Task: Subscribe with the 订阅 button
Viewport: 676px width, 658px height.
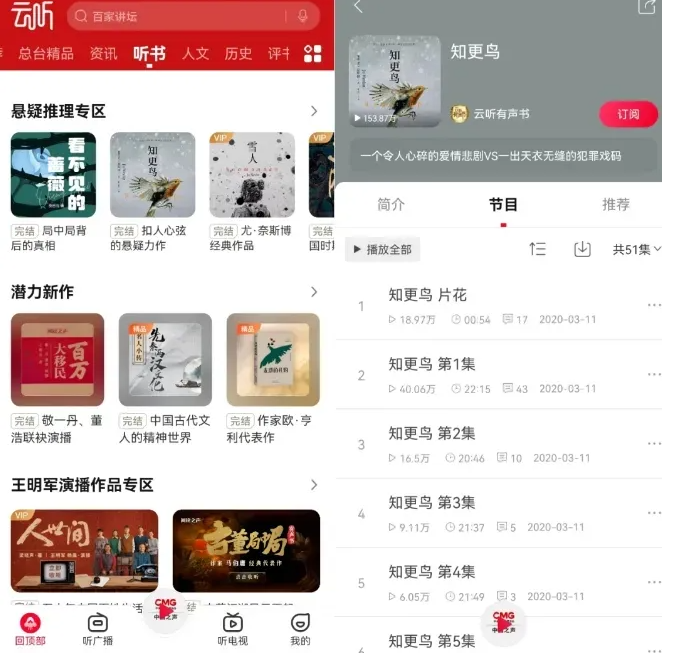Action: [x=628, y=115]
